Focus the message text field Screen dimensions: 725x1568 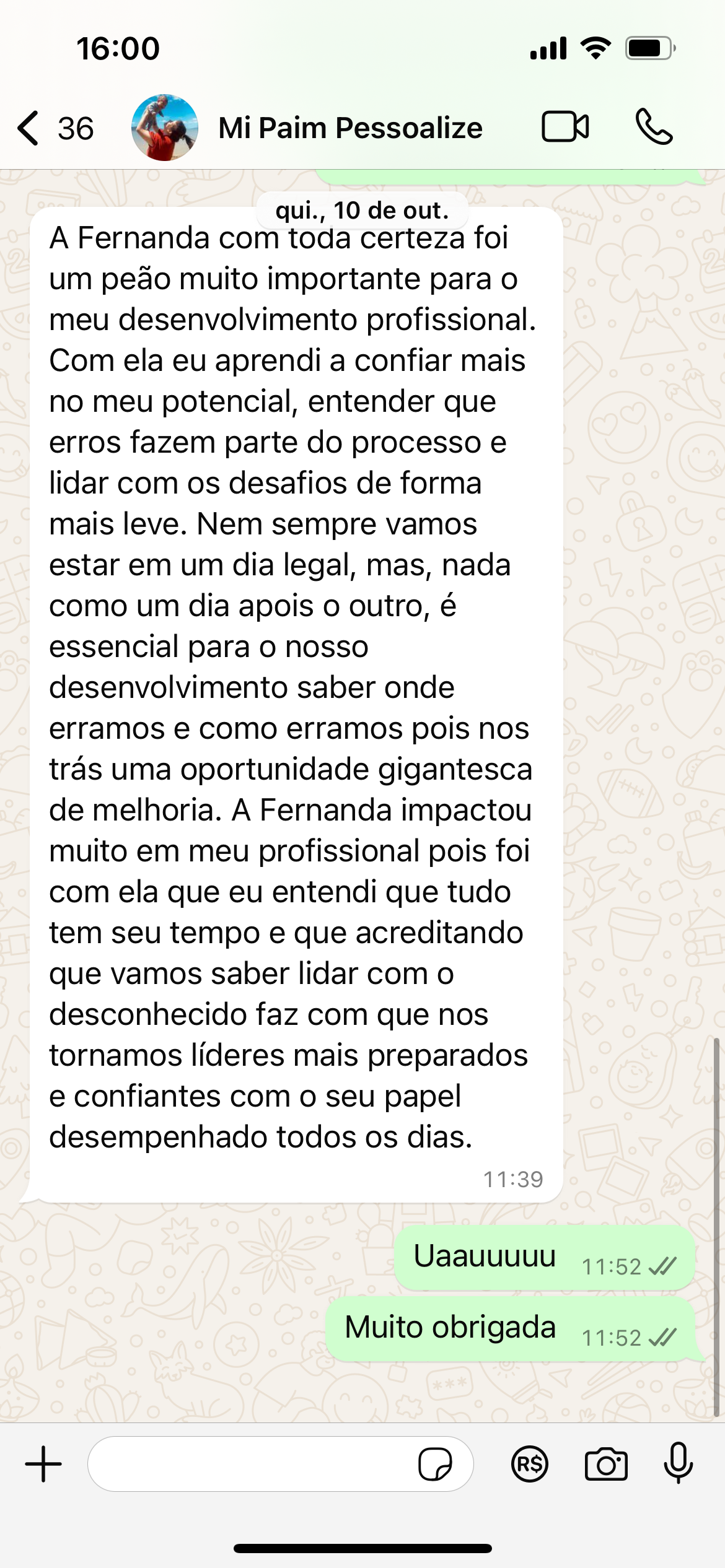point(248,1465)
